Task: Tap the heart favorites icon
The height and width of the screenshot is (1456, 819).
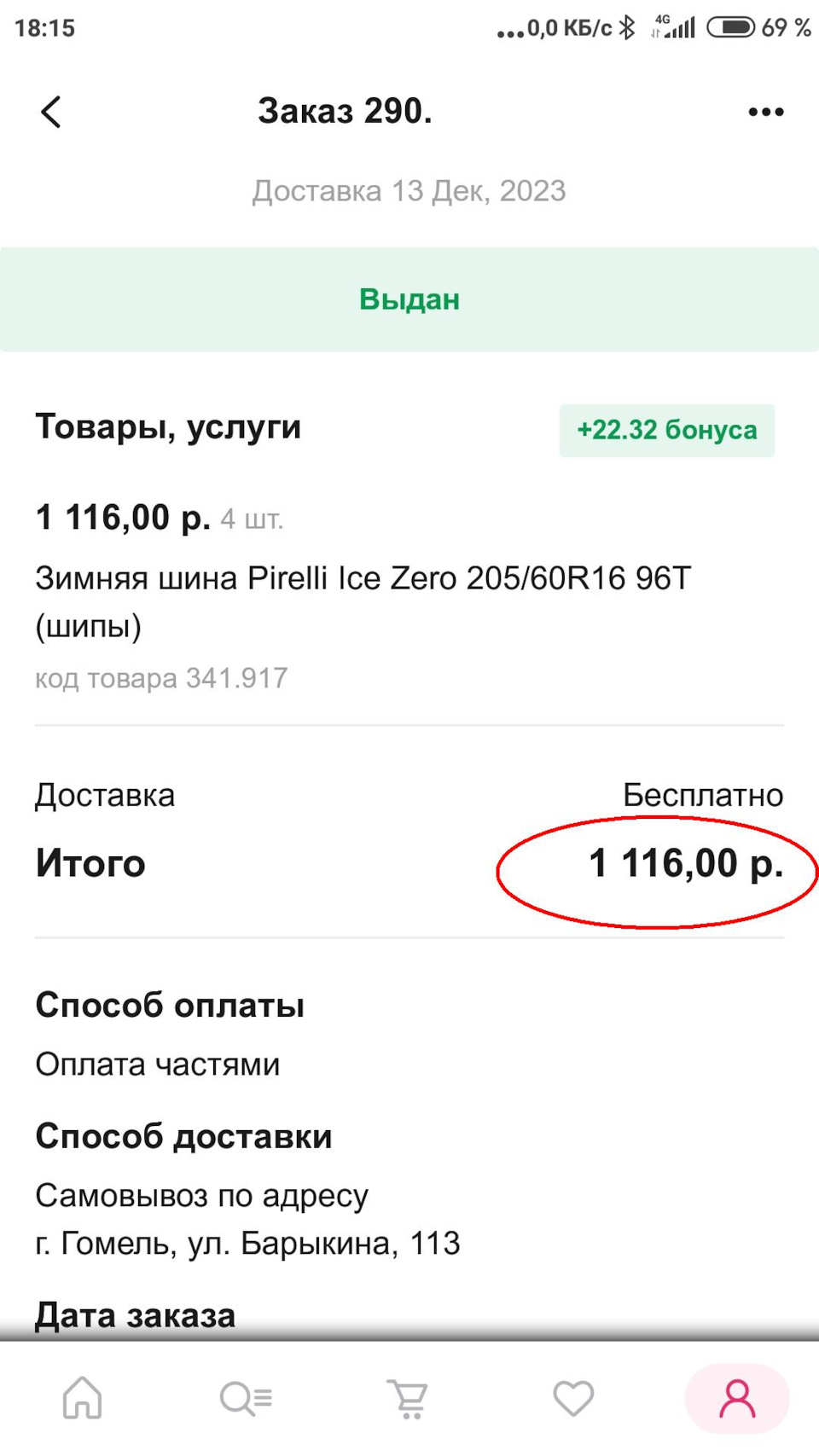Action: (573, 1396)
